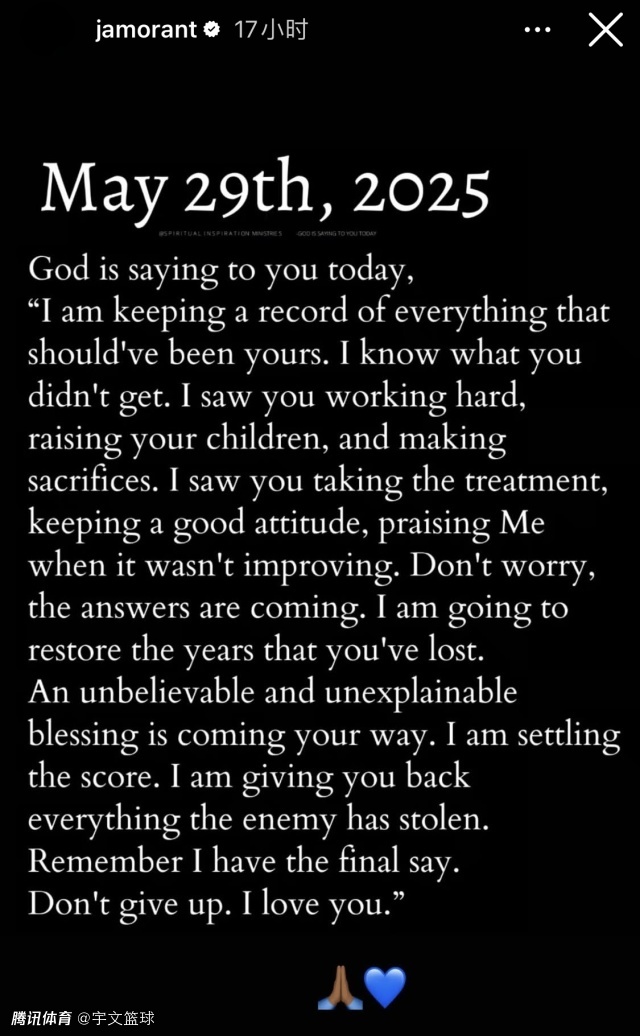Viewport: 640px width, 1036px height.
Task: Close the story viewer
Action: [x=606, y=30]
